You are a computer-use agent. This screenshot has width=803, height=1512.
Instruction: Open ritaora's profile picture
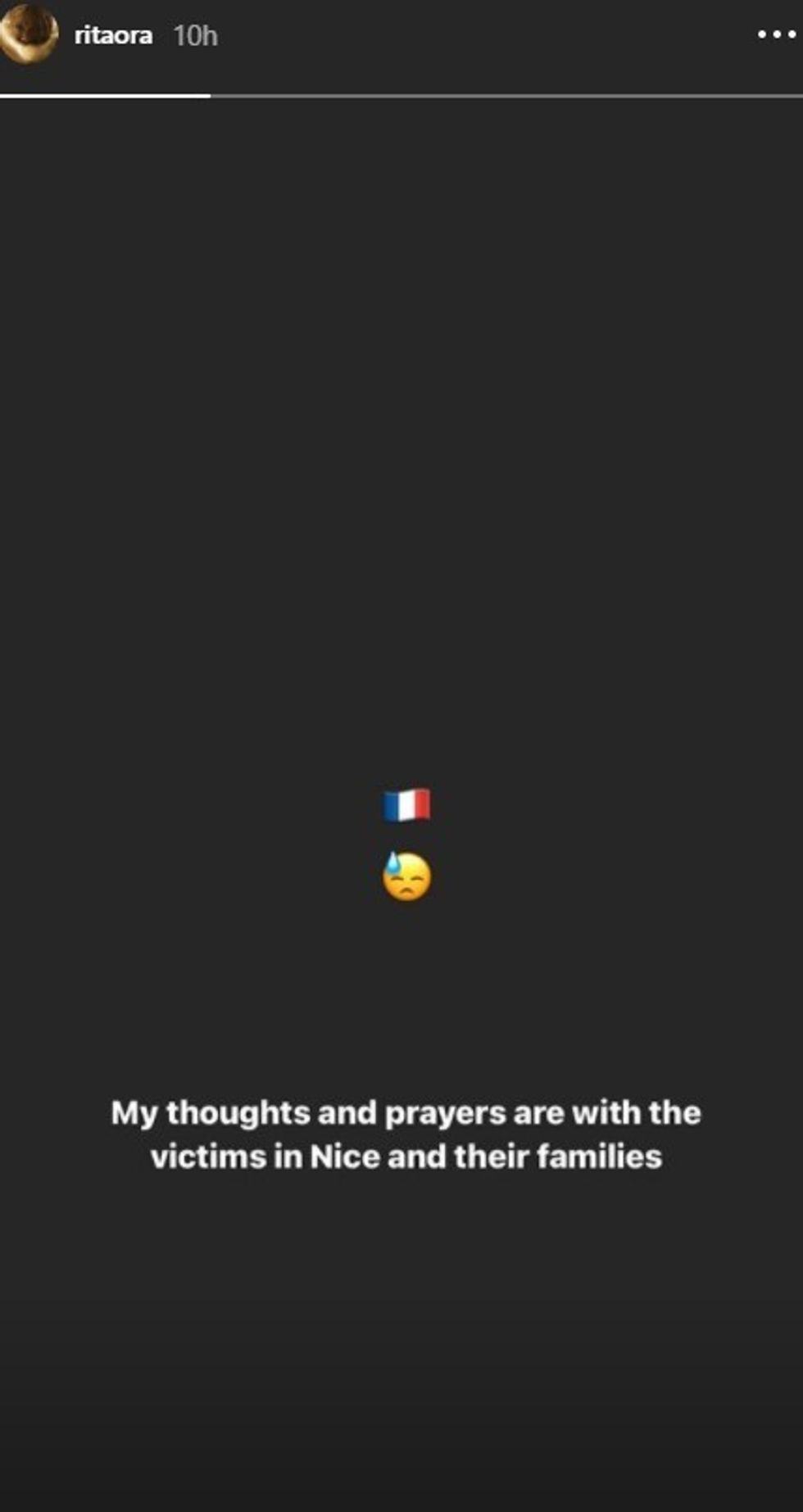[29, 33]
